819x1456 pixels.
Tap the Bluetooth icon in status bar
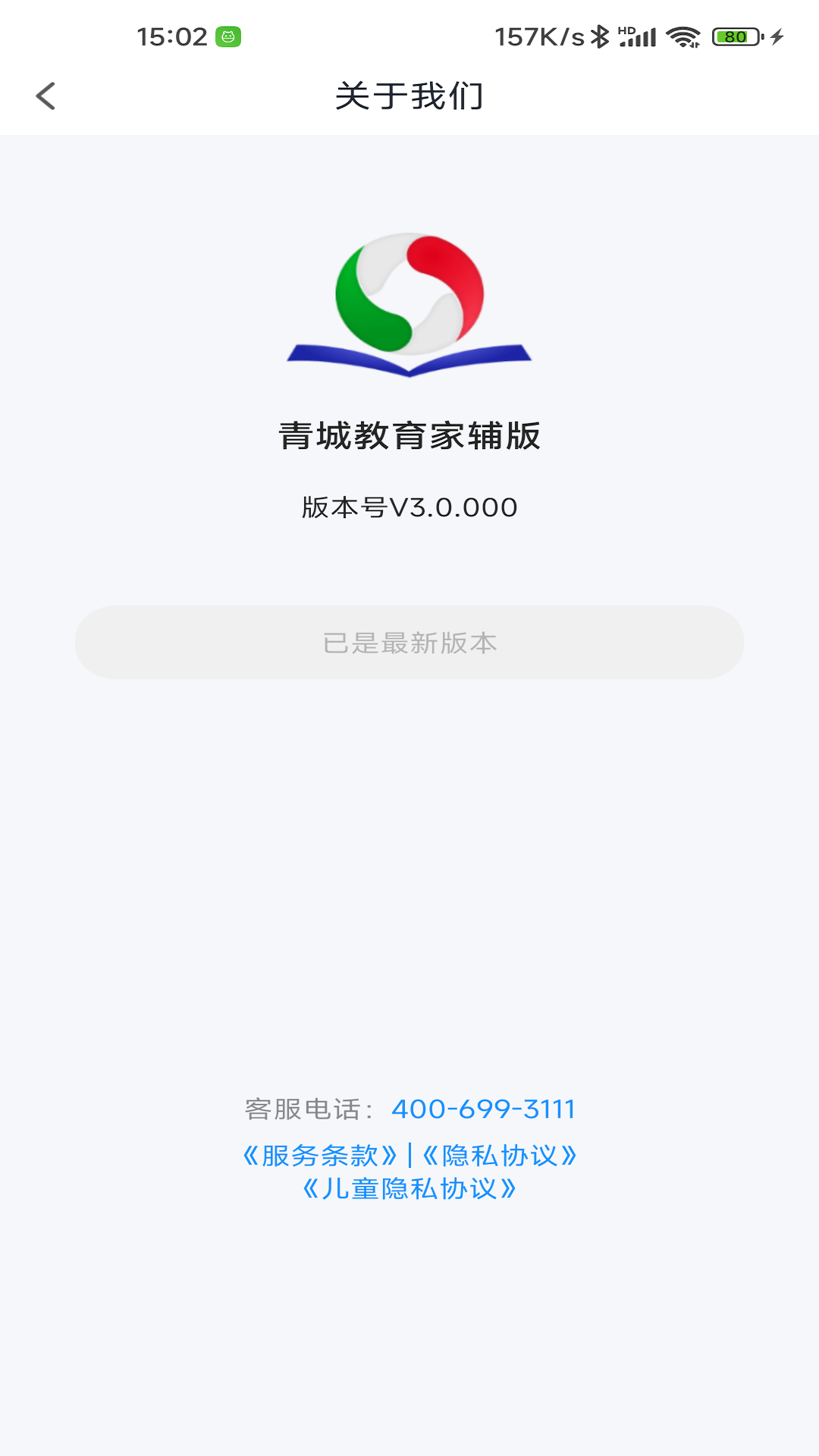pyautogui.click(x=599, y=34)
